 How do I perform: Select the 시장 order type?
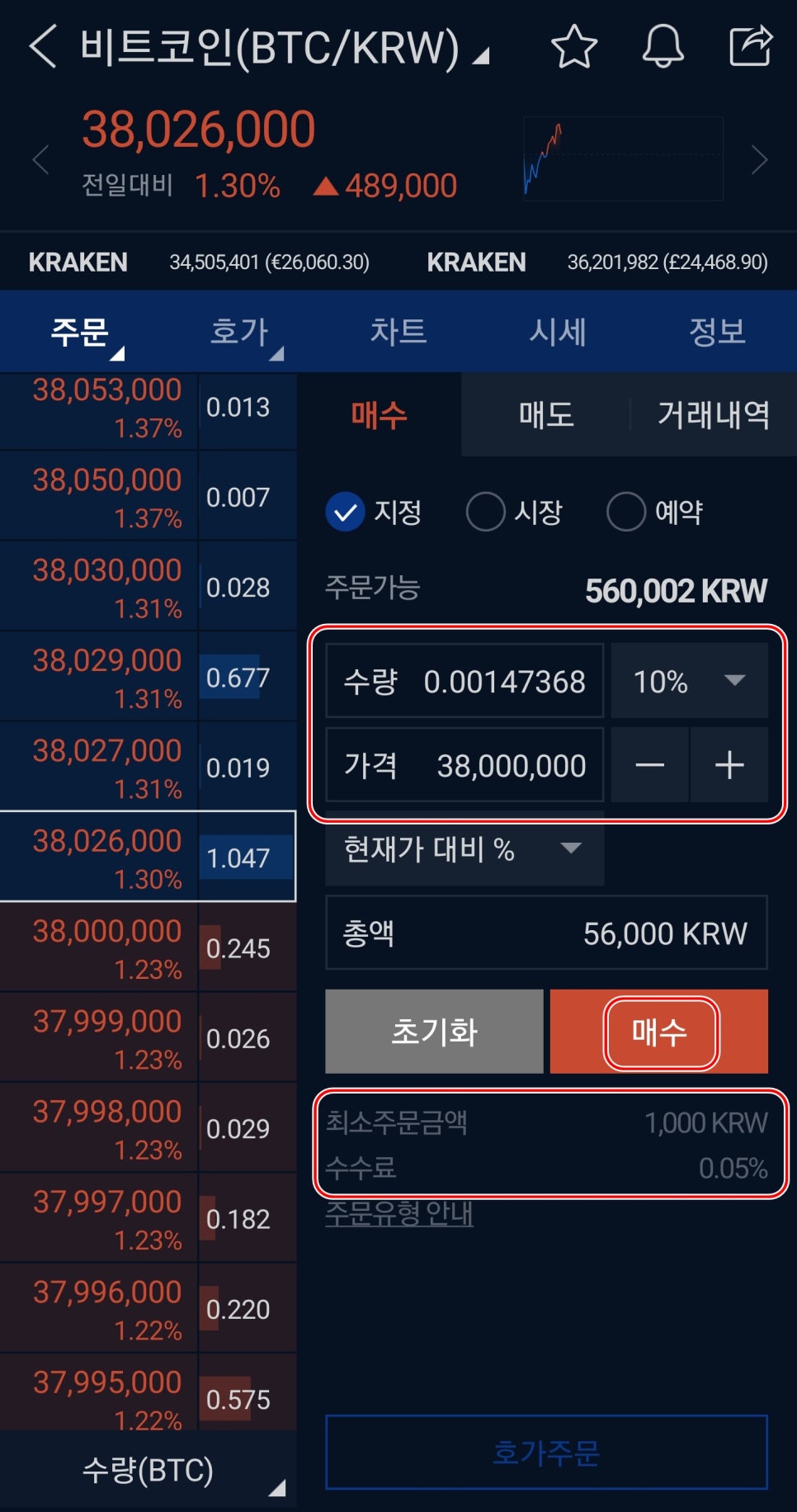coord(515,512)
